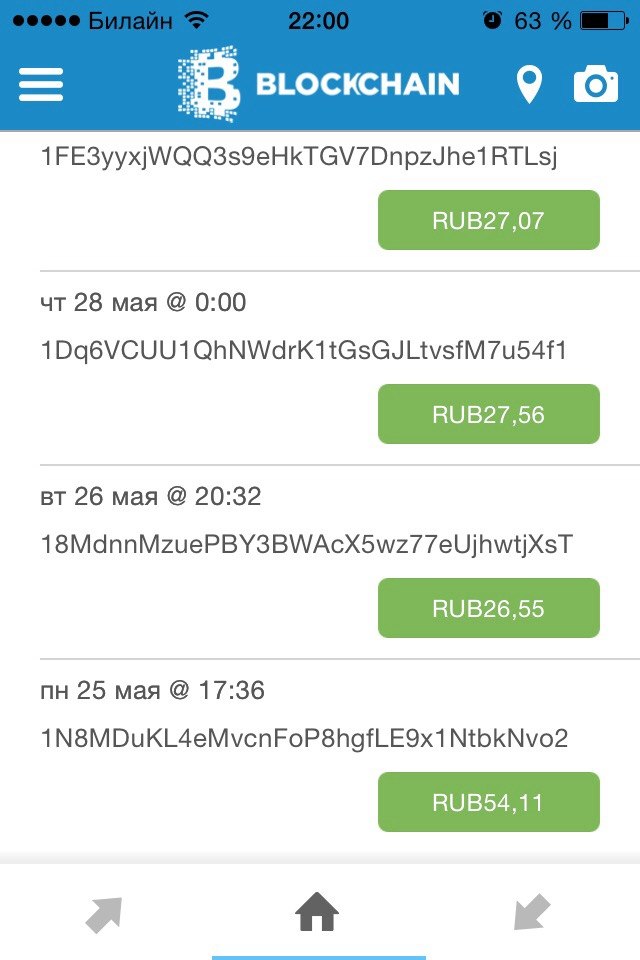640x960 pixels.
Task: Launch the camera QR scanner
Action: [596, 85]
